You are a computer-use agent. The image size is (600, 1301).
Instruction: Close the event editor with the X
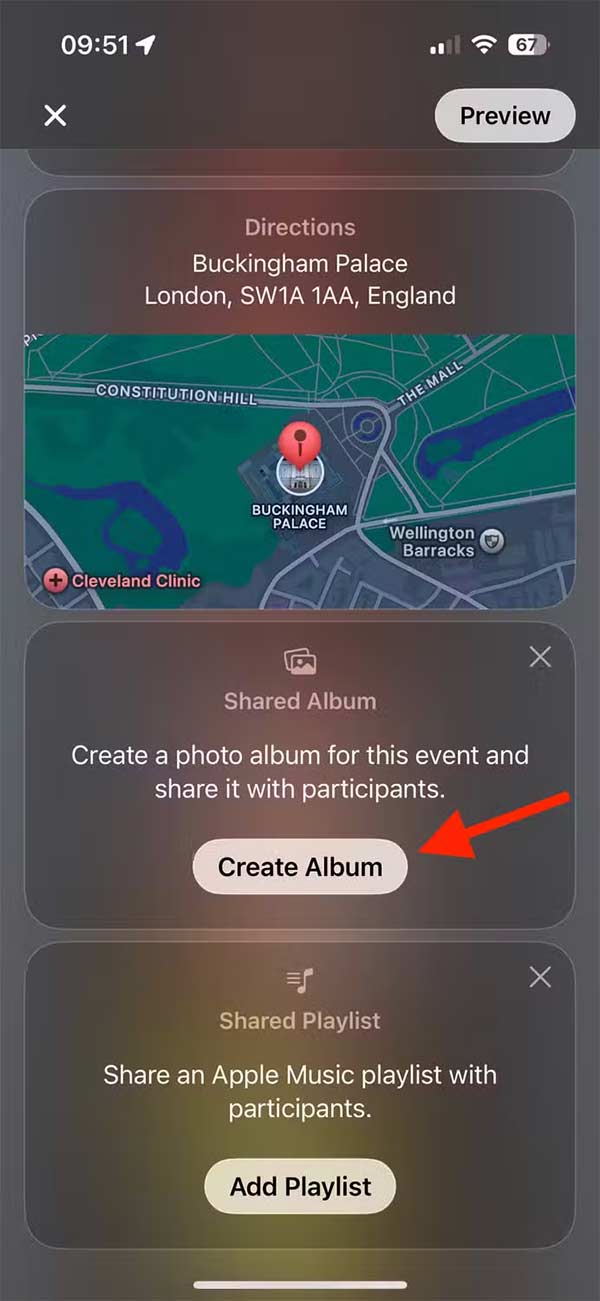point(55,116)
